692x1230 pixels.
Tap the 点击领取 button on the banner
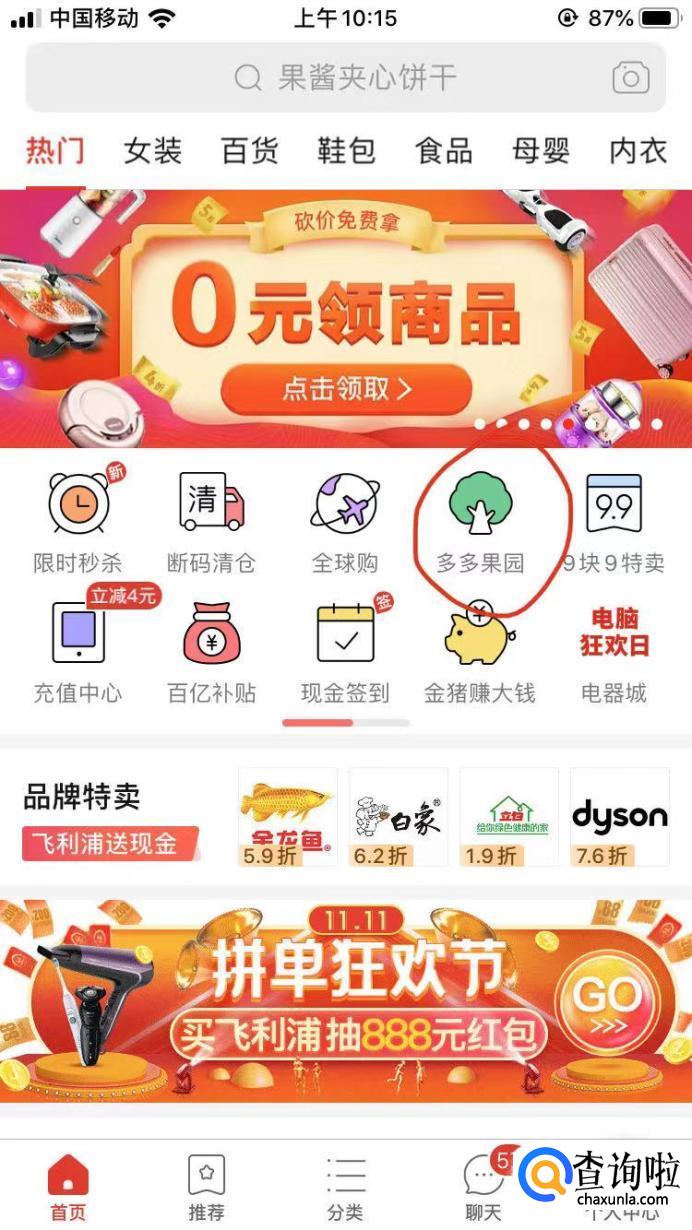click(x=346, y=389)
